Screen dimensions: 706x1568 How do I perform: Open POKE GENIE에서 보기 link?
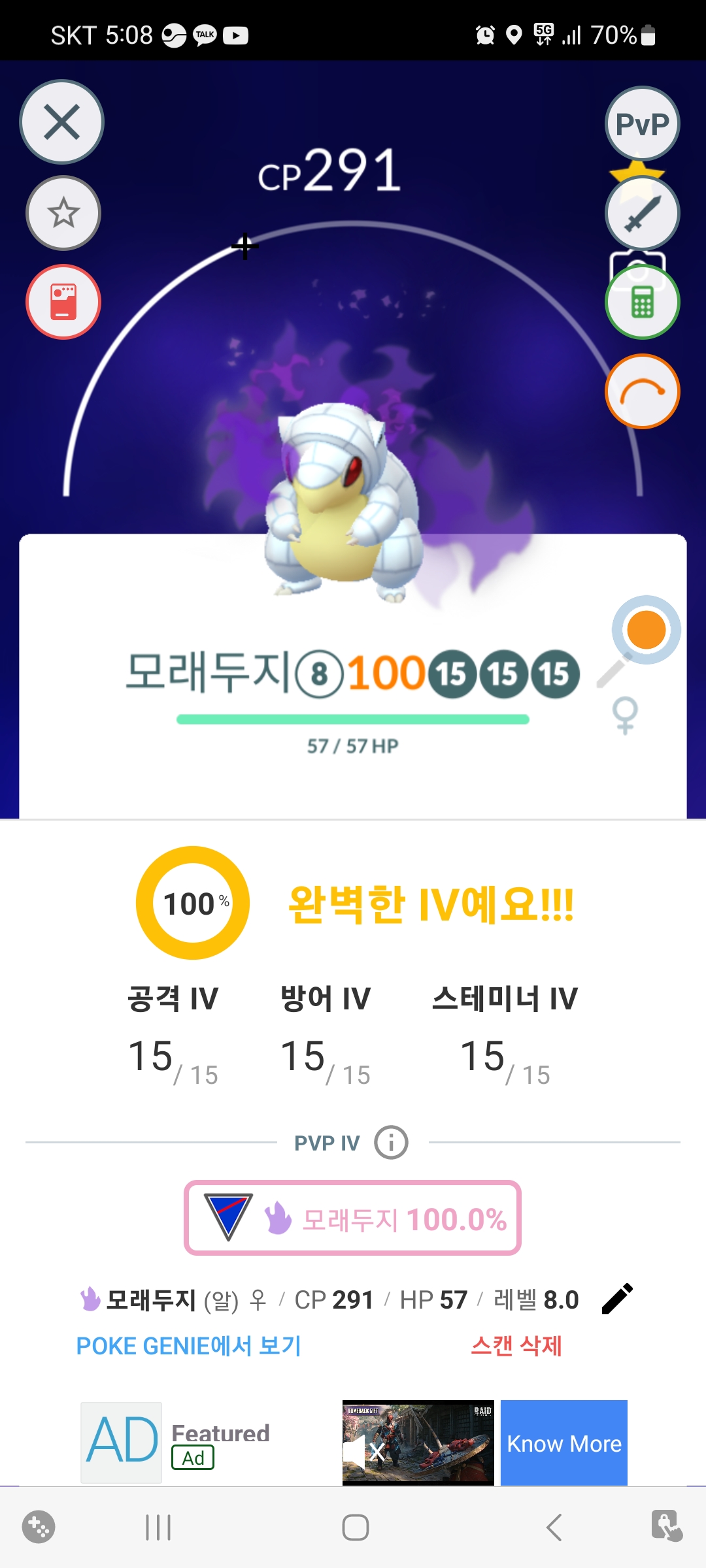pos(188,1346)
